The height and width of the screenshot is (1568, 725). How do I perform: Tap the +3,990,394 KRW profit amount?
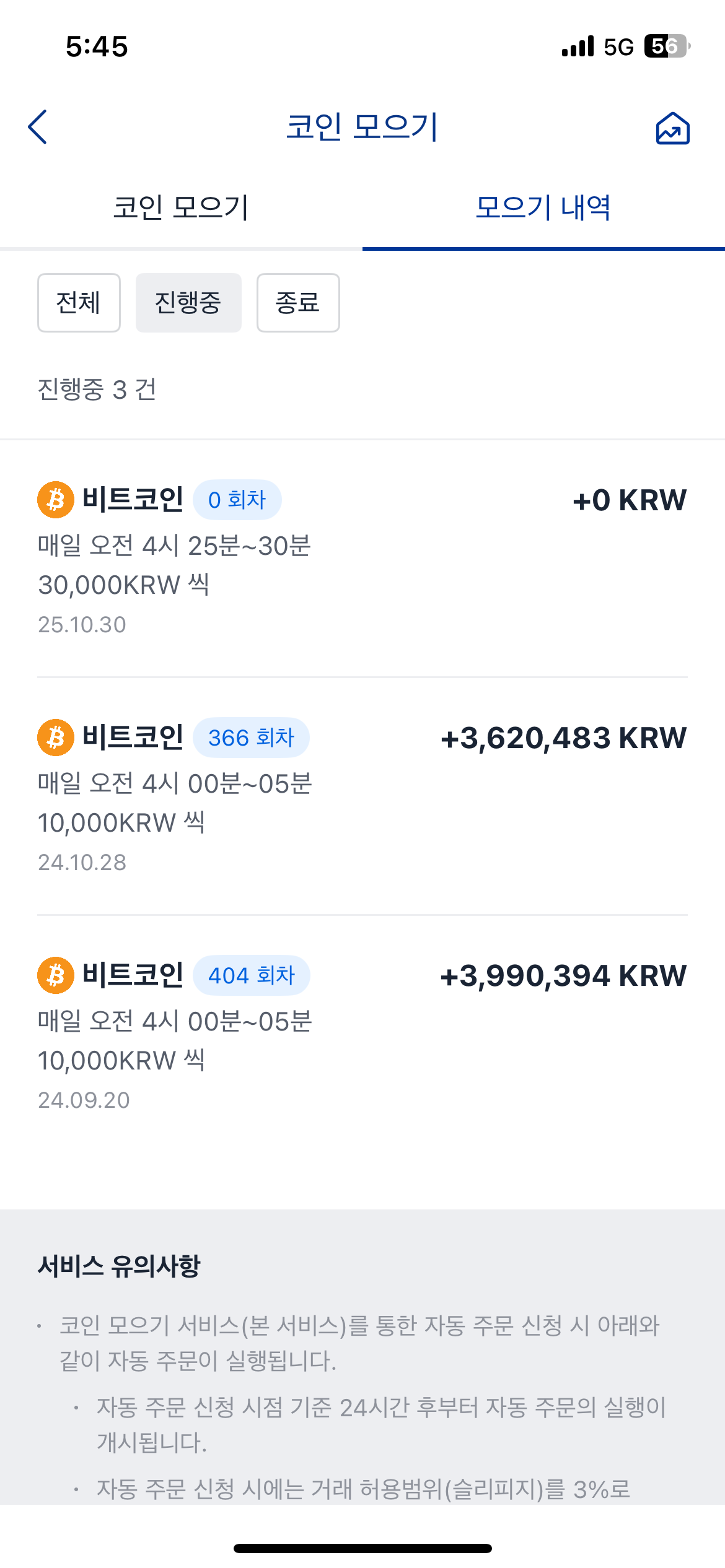tap(563, 975)
